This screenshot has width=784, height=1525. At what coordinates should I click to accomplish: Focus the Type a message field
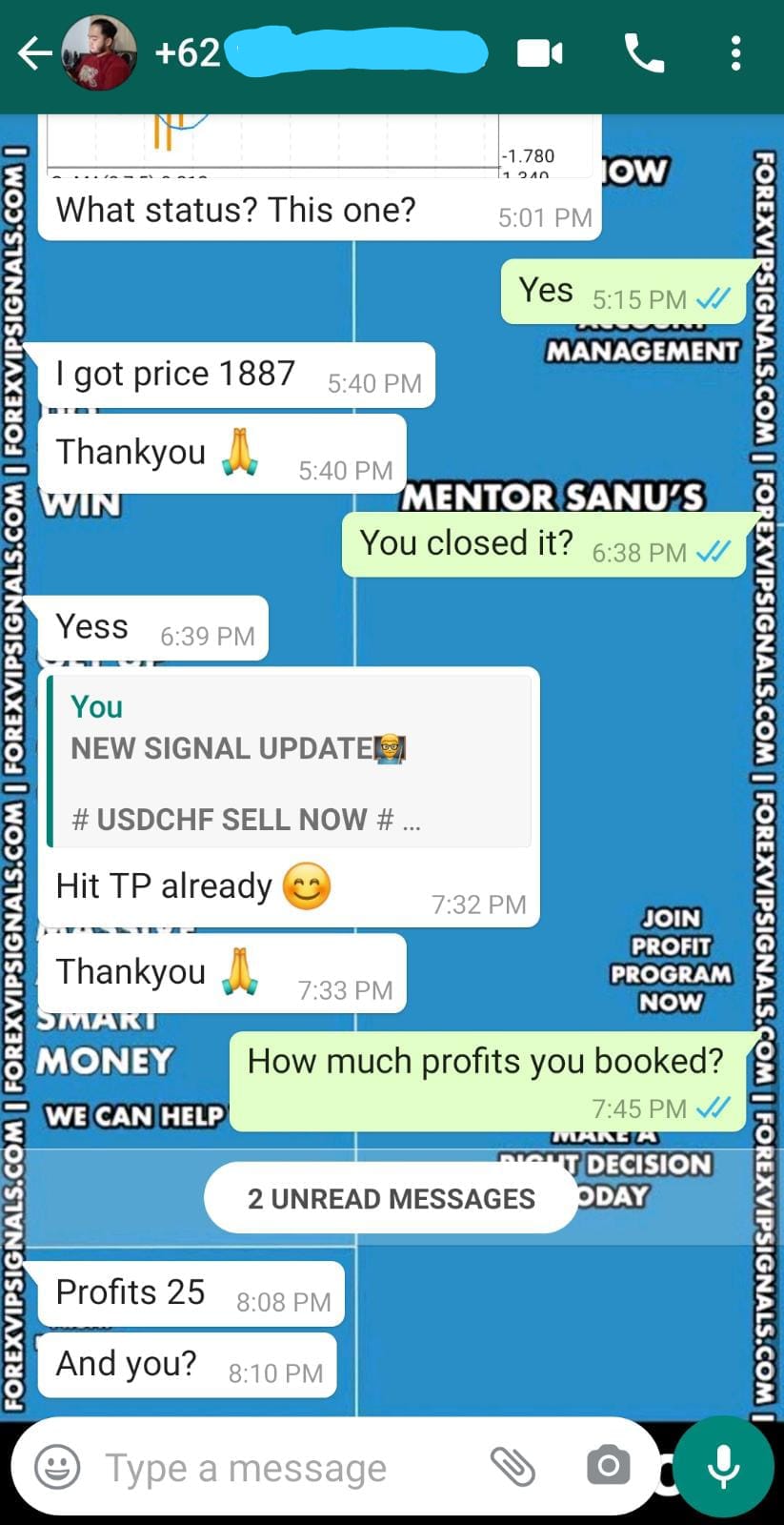tap(276, 1468)
